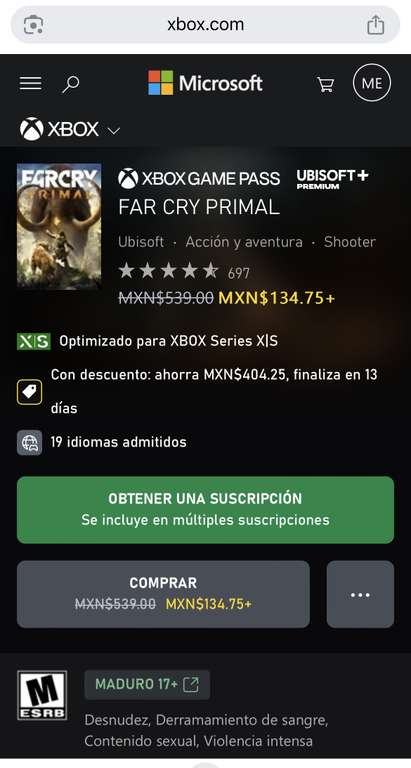The height and width of the screenshot is (768, 411).
Task: Expand the Xbox dropdown menu
Action: click(x=70, y=129)
